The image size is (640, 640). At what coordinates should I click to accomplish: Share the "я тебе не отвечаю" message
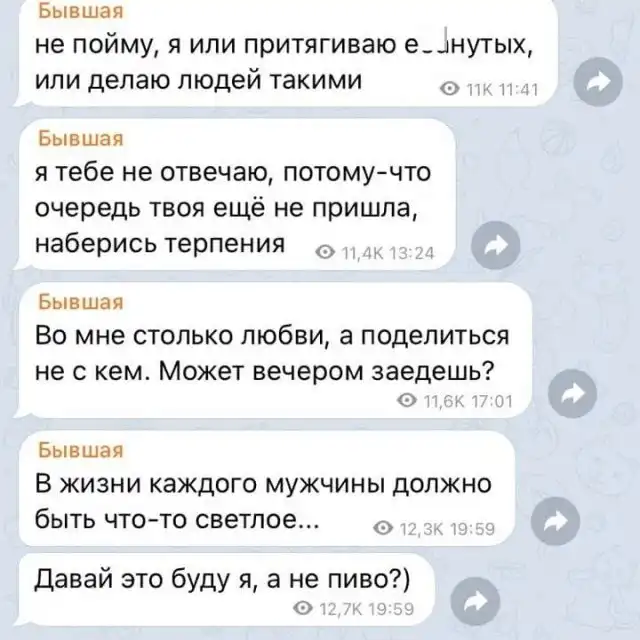point(492,244)
